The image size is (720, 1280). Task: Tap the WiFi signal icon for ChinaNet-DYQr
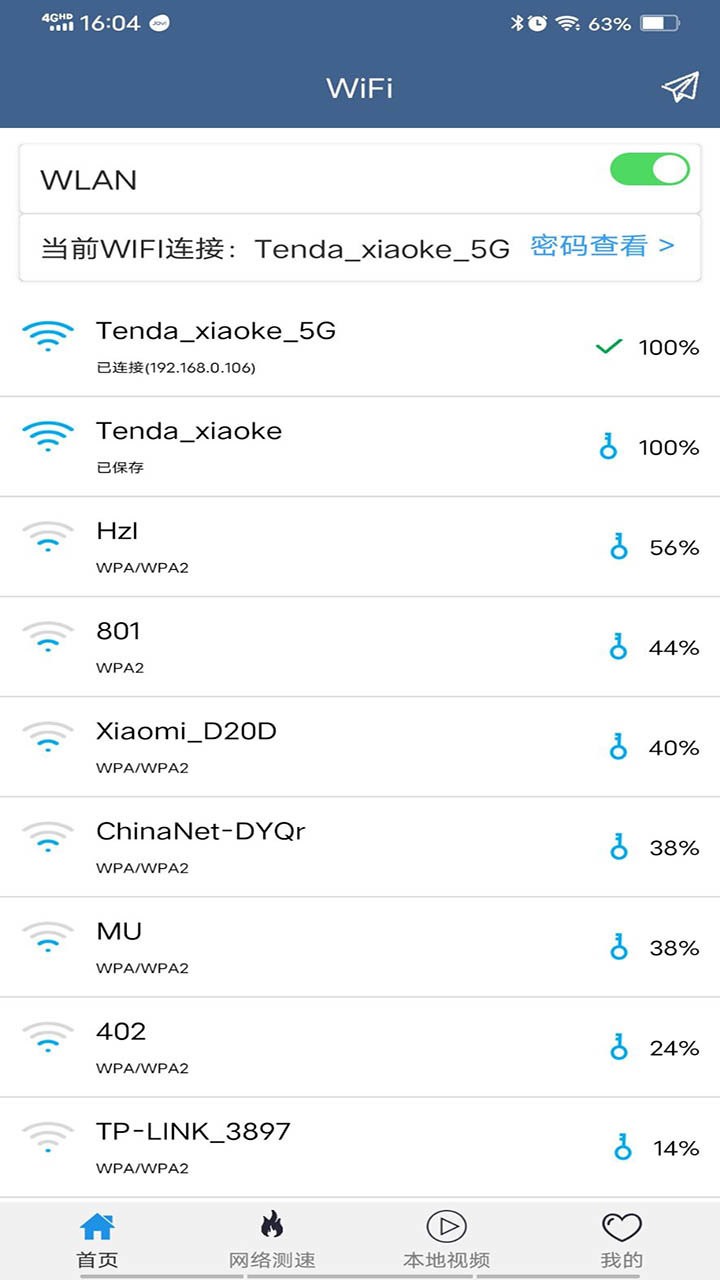48,837
